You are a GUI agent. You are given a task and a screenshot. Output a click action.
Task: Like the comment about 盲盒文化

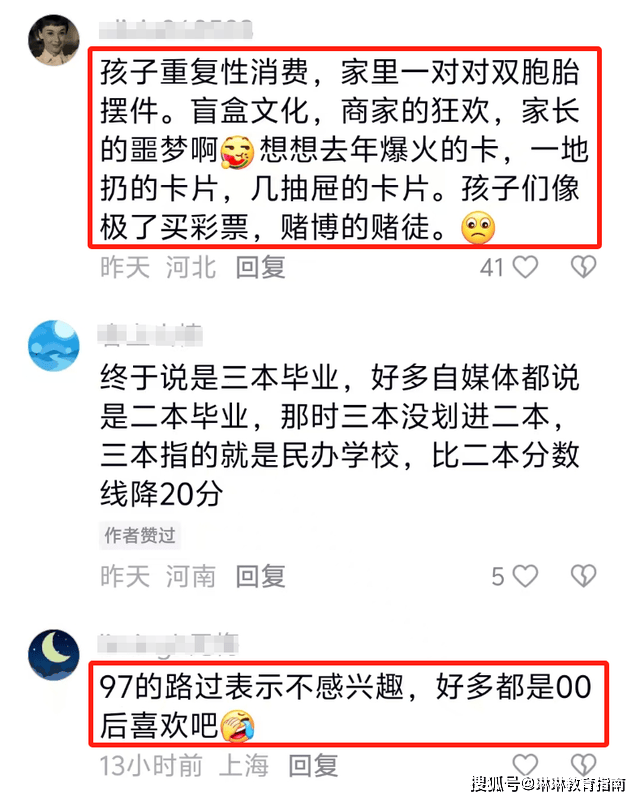tap(525, 266)
